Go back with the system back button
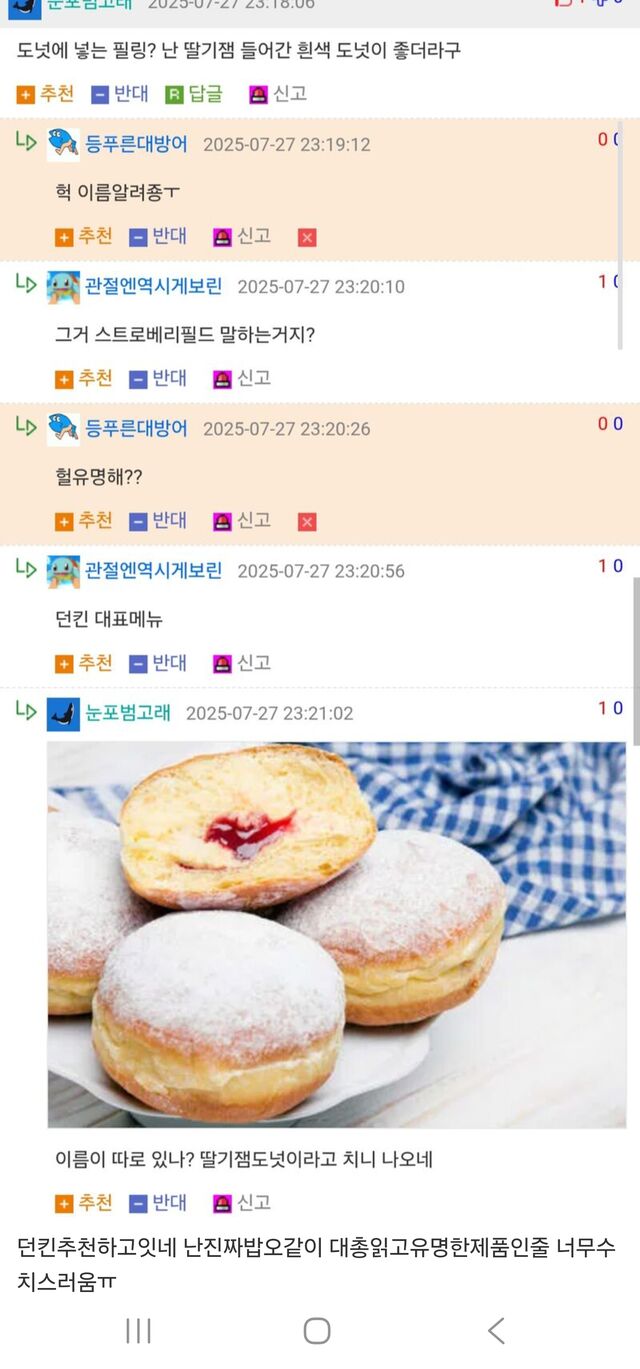640x1369 pixels. [496, 1331]
